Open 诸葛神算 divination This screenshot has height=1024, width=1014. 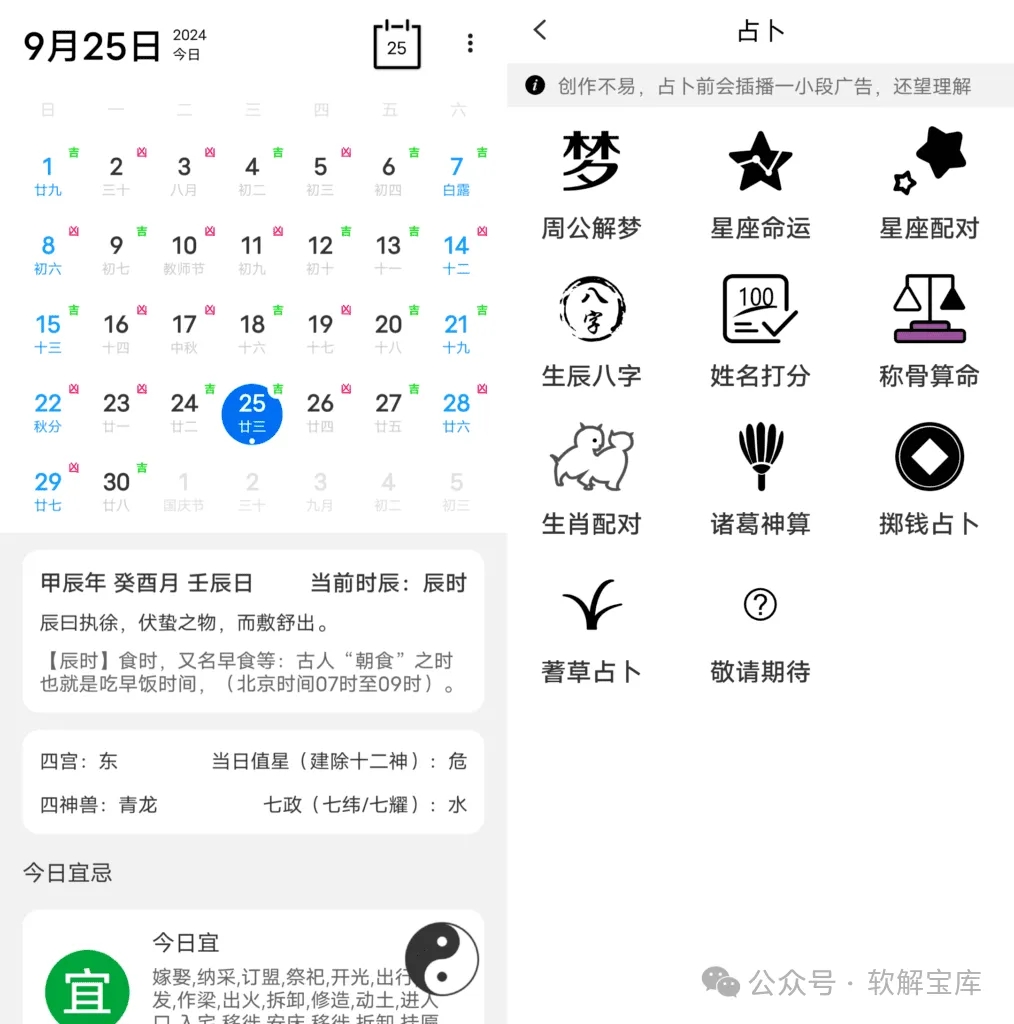760,480
